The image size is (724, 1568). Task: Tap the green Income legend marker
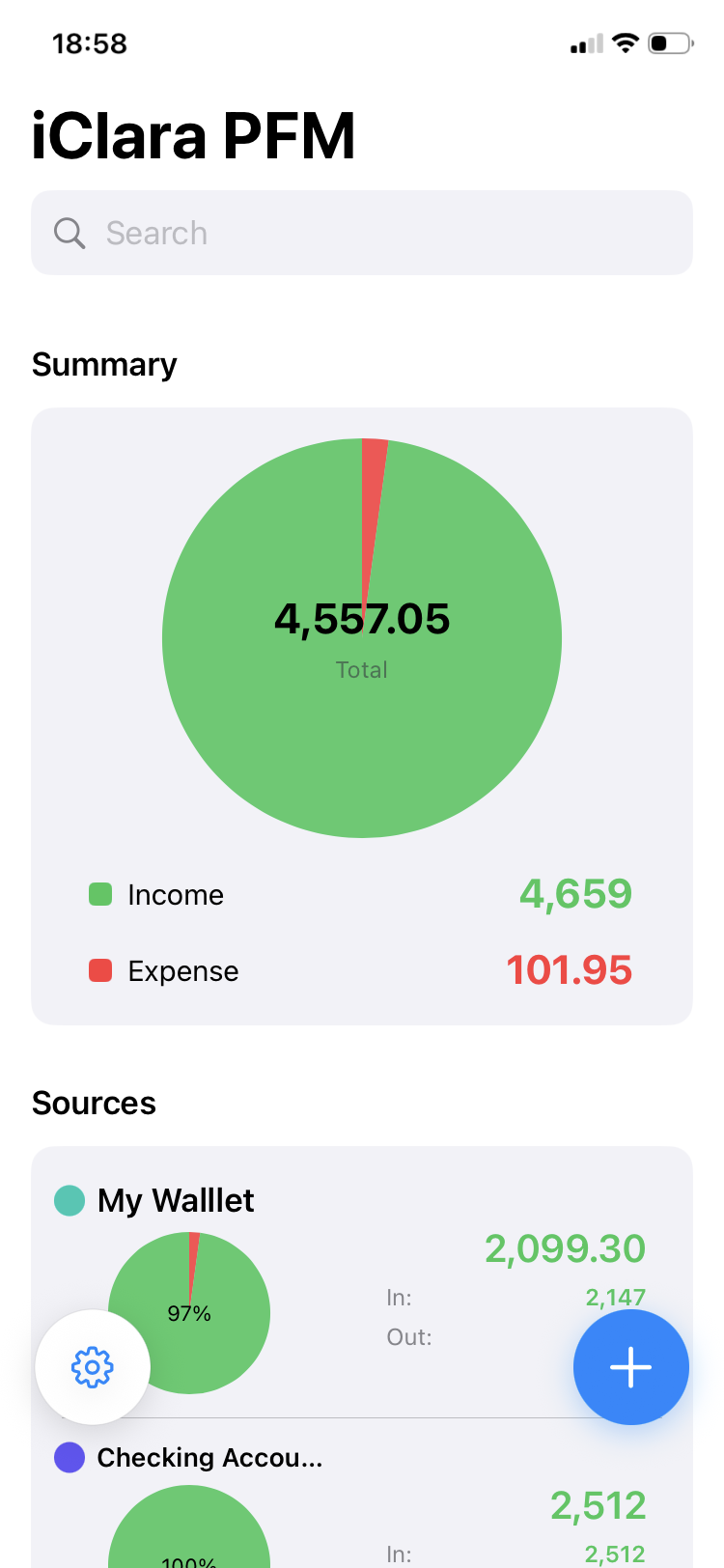[100, 894]
